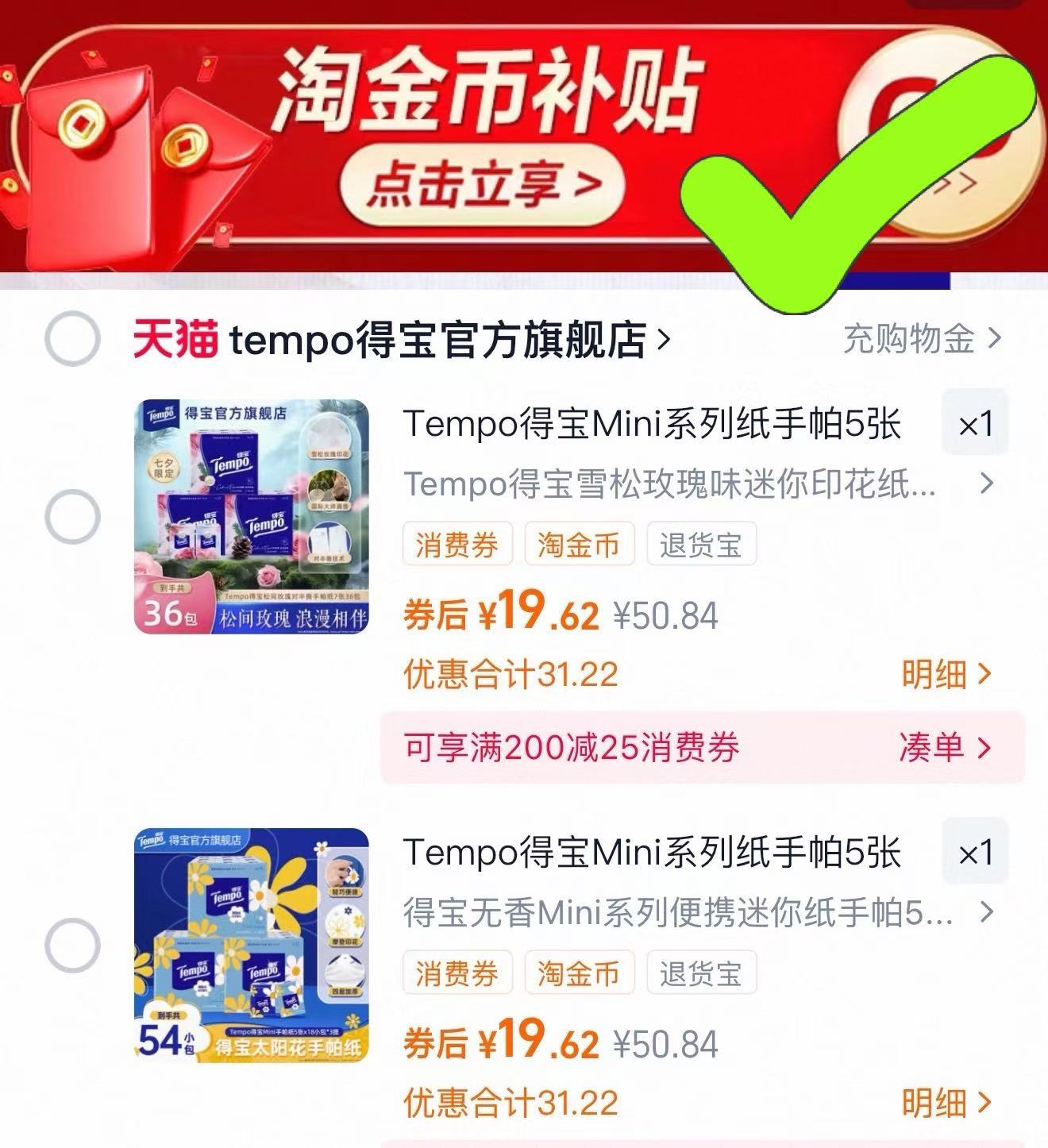Image resolution: width=1048 pixels, height=1148 pixels.
Task: Click the 消费券 tag on second product
Action: 458,972
